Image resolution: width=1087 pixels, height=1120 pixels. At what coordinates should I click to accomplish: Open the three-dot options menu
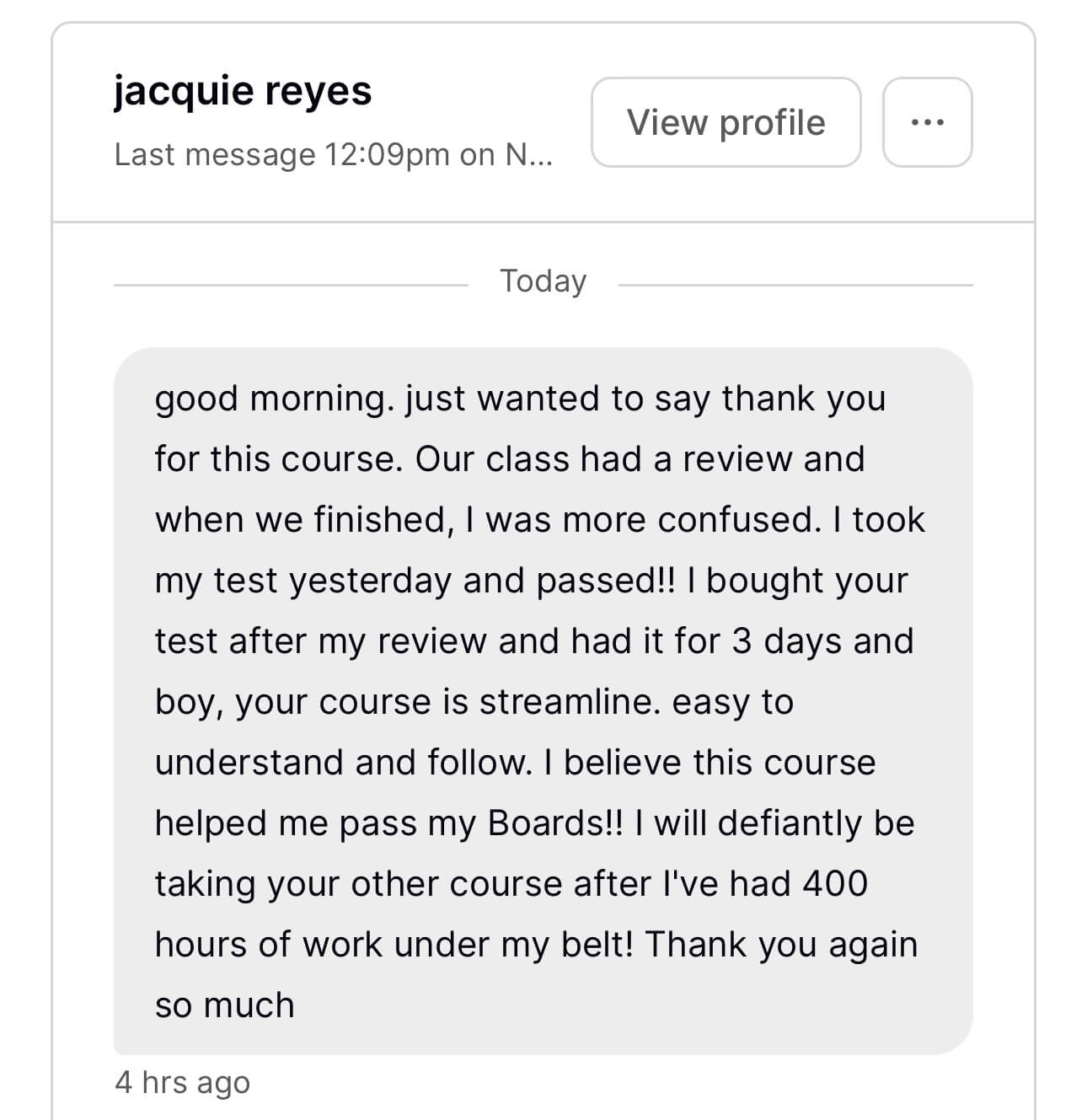927,122
